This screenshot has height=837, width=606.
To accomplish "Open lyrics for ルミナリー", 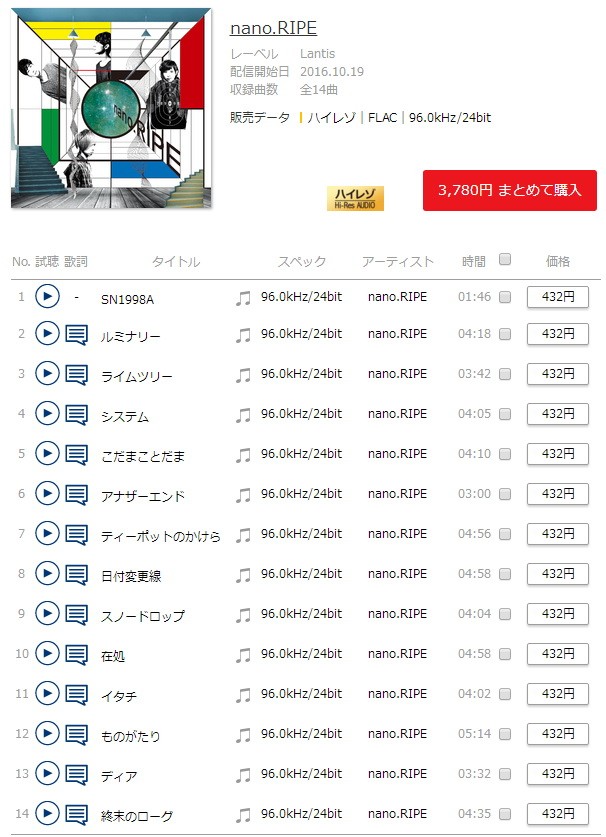I will coord(76,334).
